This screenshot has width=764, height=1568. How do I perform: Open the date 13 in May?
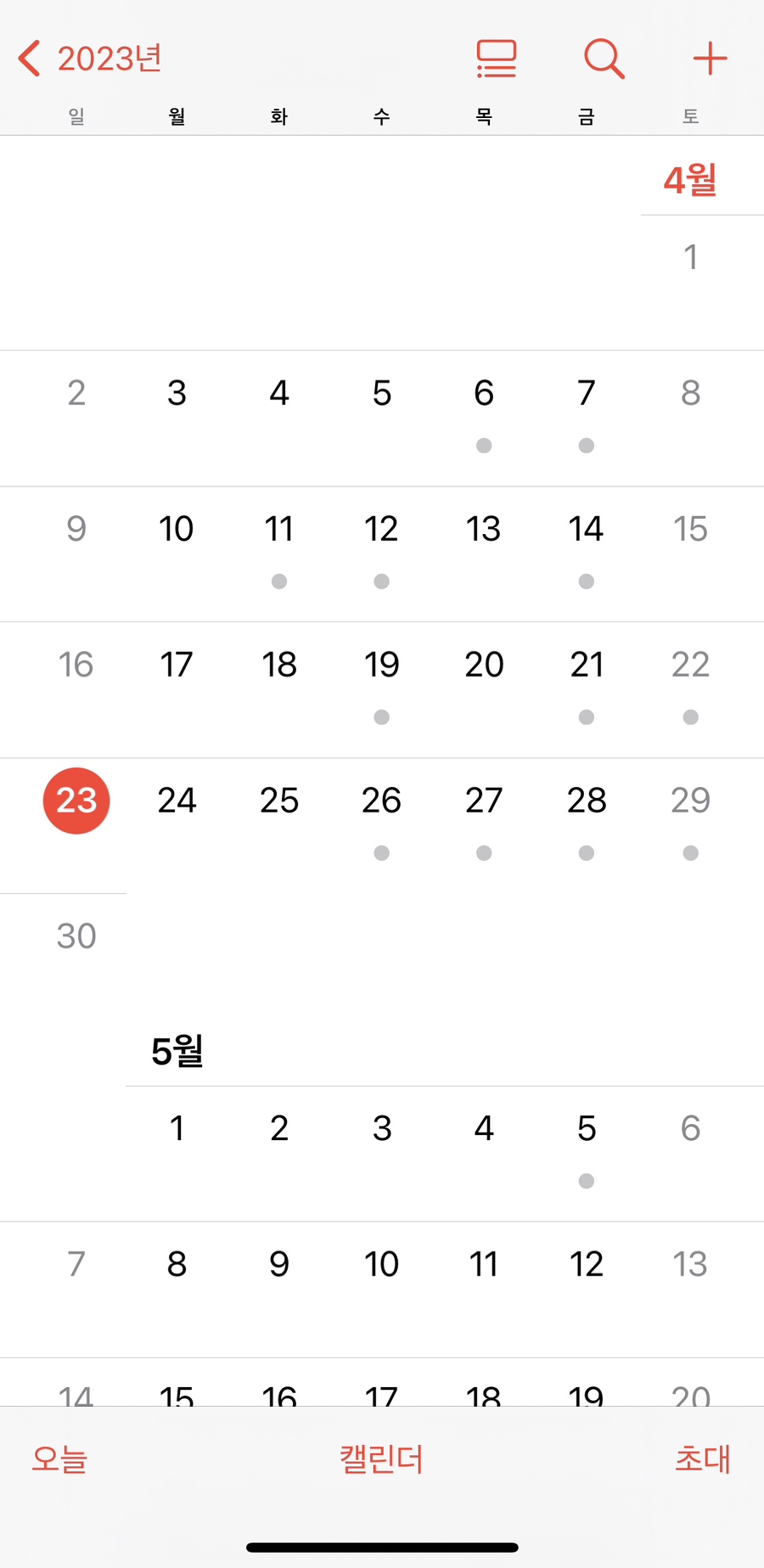[x=690, y=1264]
